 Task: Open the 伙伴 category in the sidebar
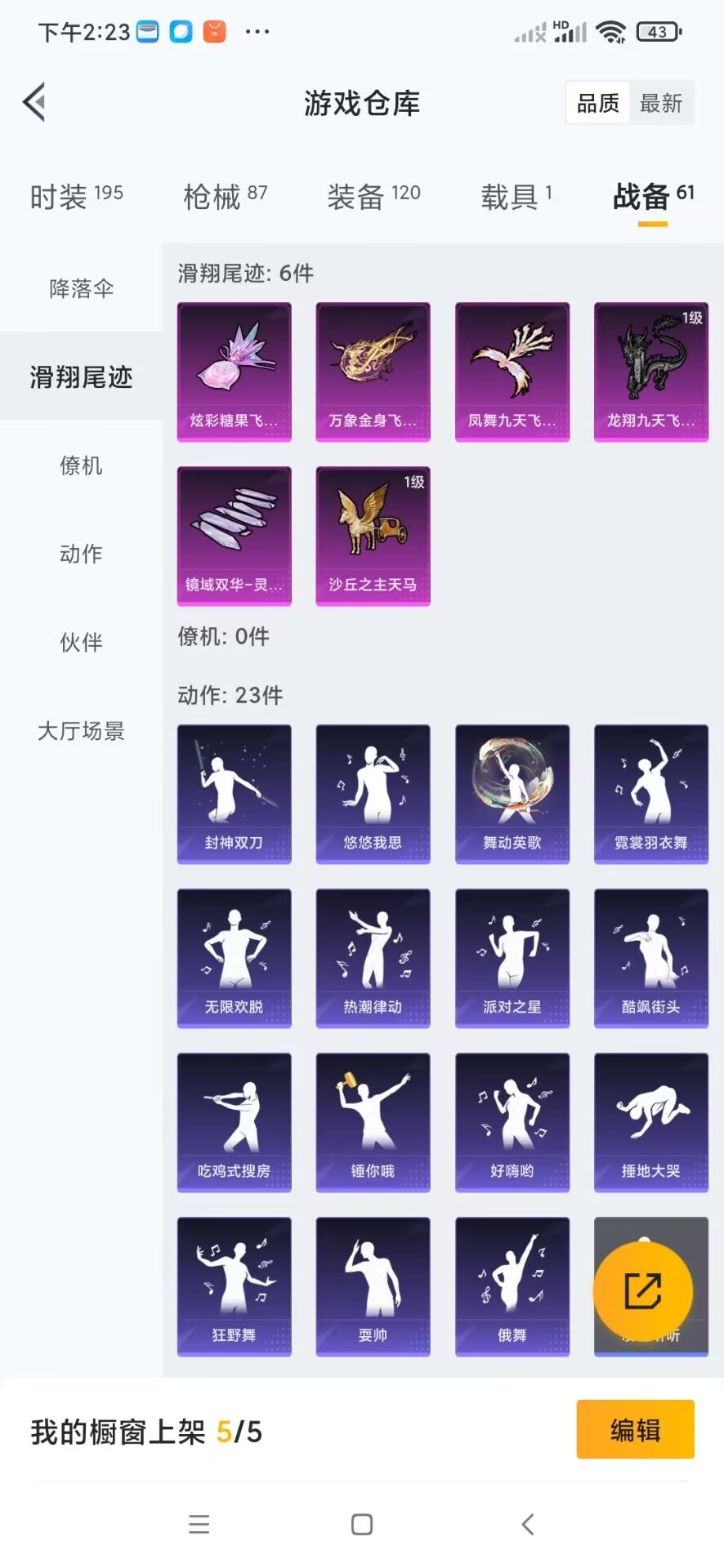tap(79, 643)
